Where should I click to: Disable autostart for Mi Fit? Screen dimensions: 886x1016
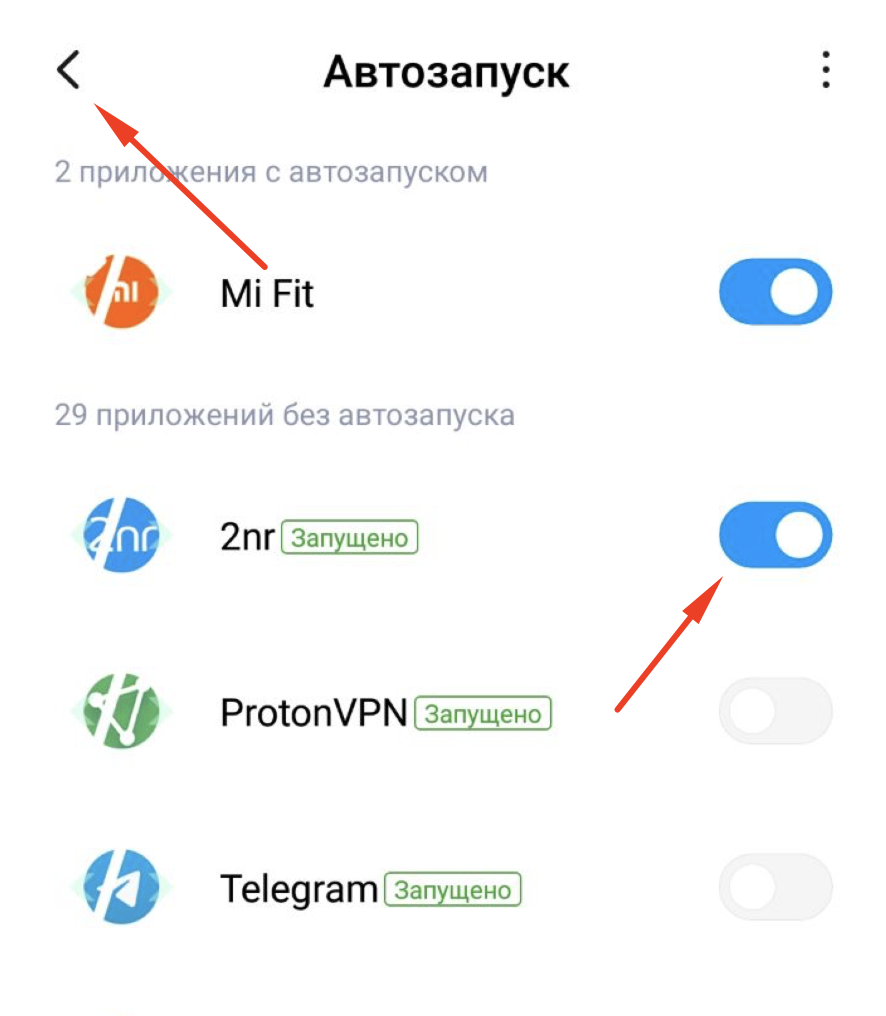pyautogui.click(x=775, y=293)
